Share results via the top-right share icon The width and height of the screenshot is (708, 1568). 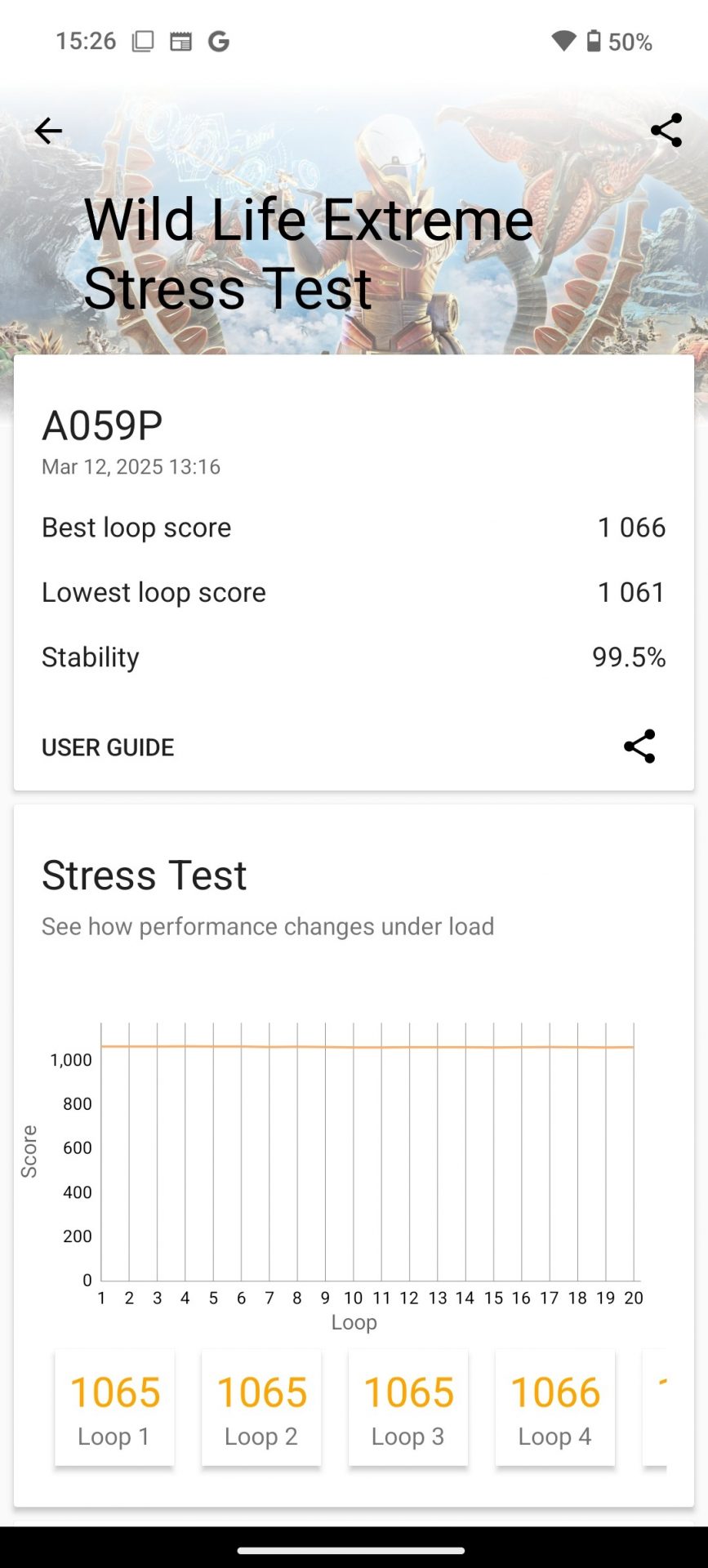click(x=666, y=131)
